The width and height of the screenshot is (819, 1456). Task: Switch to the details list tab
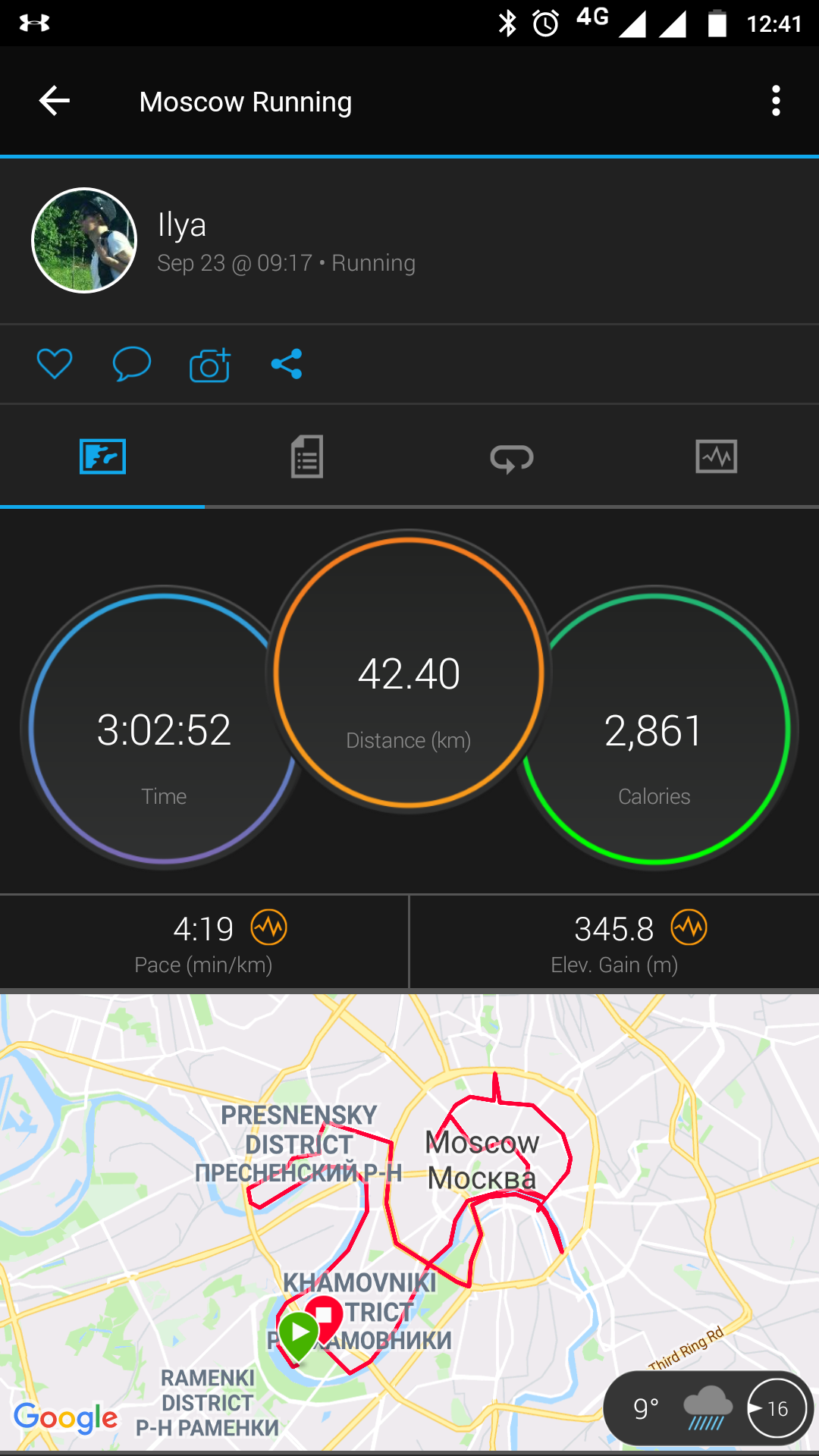pyautogui.click(x=307, y=457)
